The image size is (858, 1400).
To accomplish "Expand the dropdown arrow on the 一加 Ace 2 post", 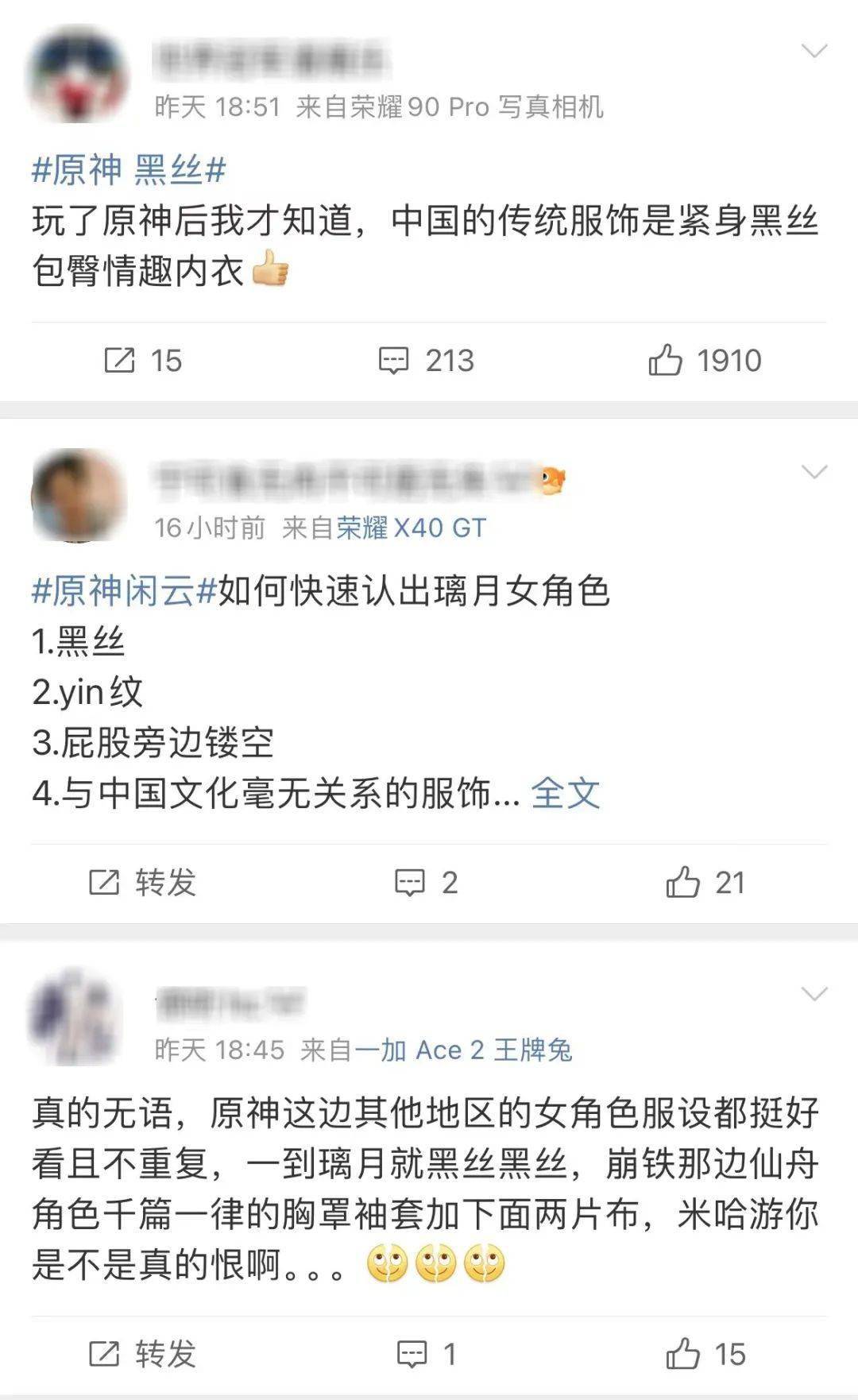I will pos(814,994).
